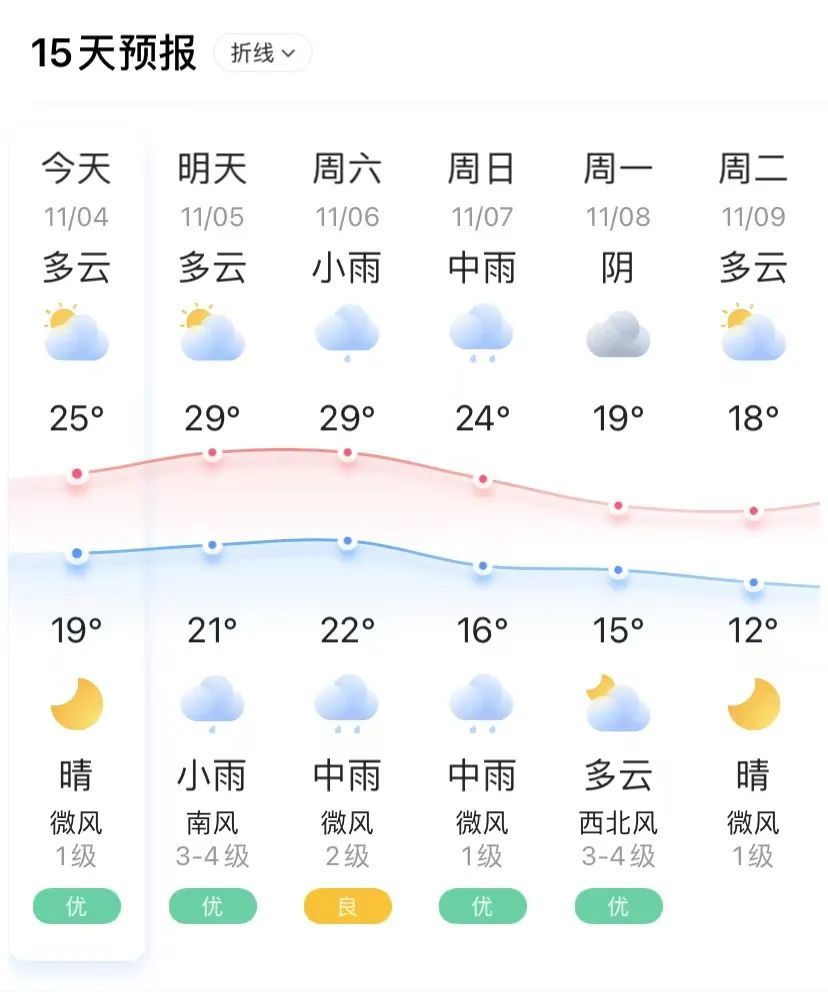Tap the 良 air quality badge under 周六
The width and height of the screenshot is (828, 992).
[346, 906]
